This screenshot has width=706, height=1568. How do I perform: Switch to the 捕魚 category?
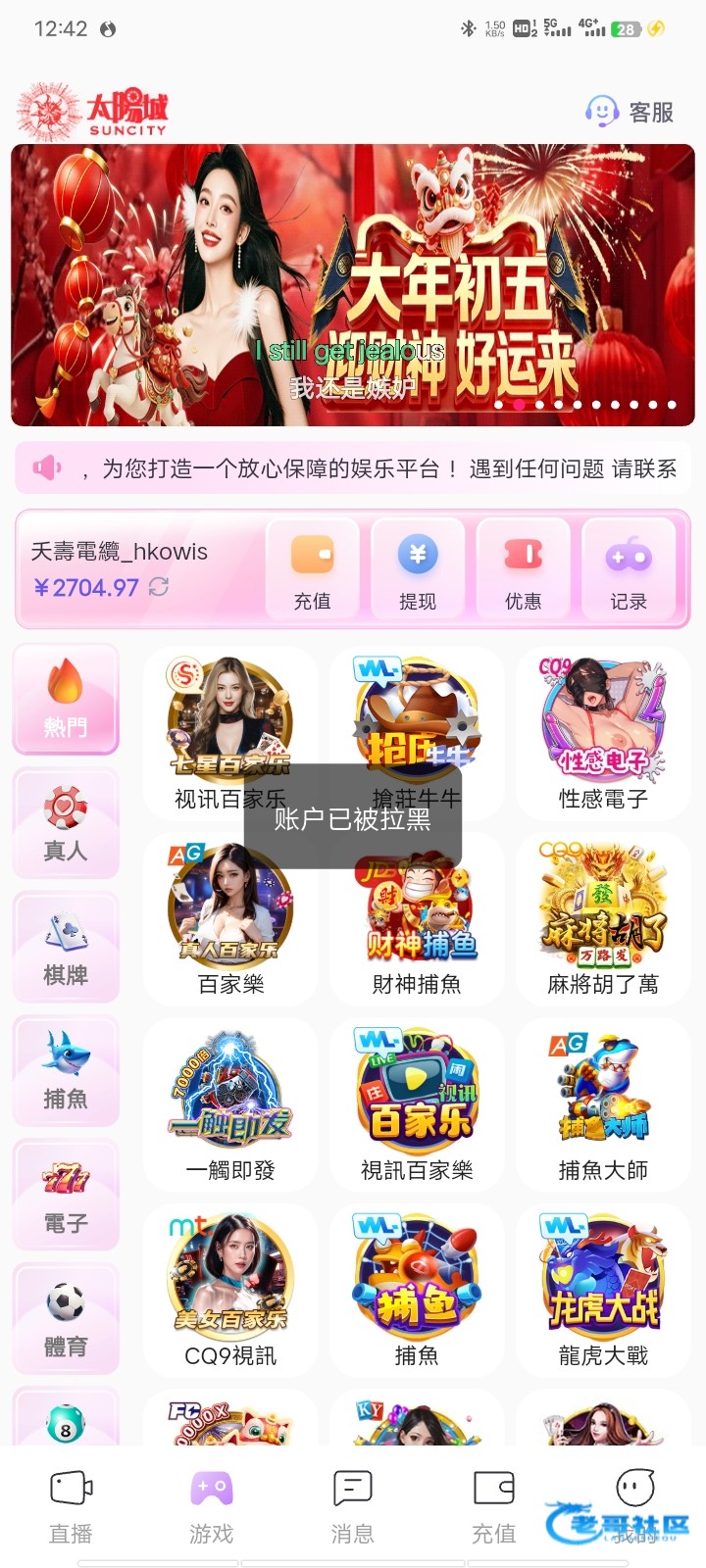pyautogui.click(x=66, y=1071)
